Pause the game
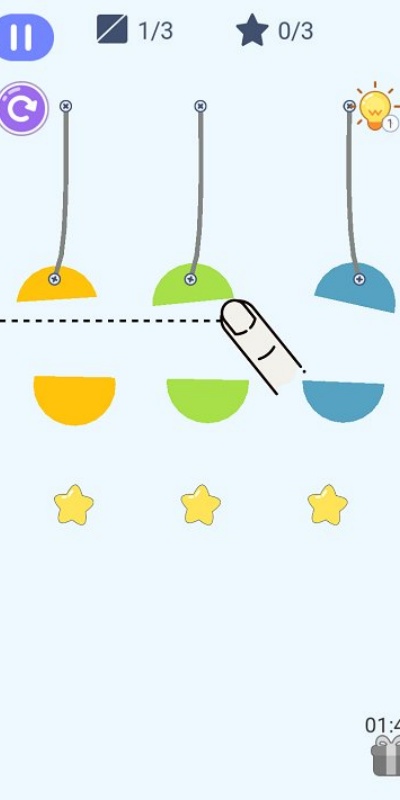Image resolution: width=400 pixels, height=800 pixels. [x=24, y=37]
